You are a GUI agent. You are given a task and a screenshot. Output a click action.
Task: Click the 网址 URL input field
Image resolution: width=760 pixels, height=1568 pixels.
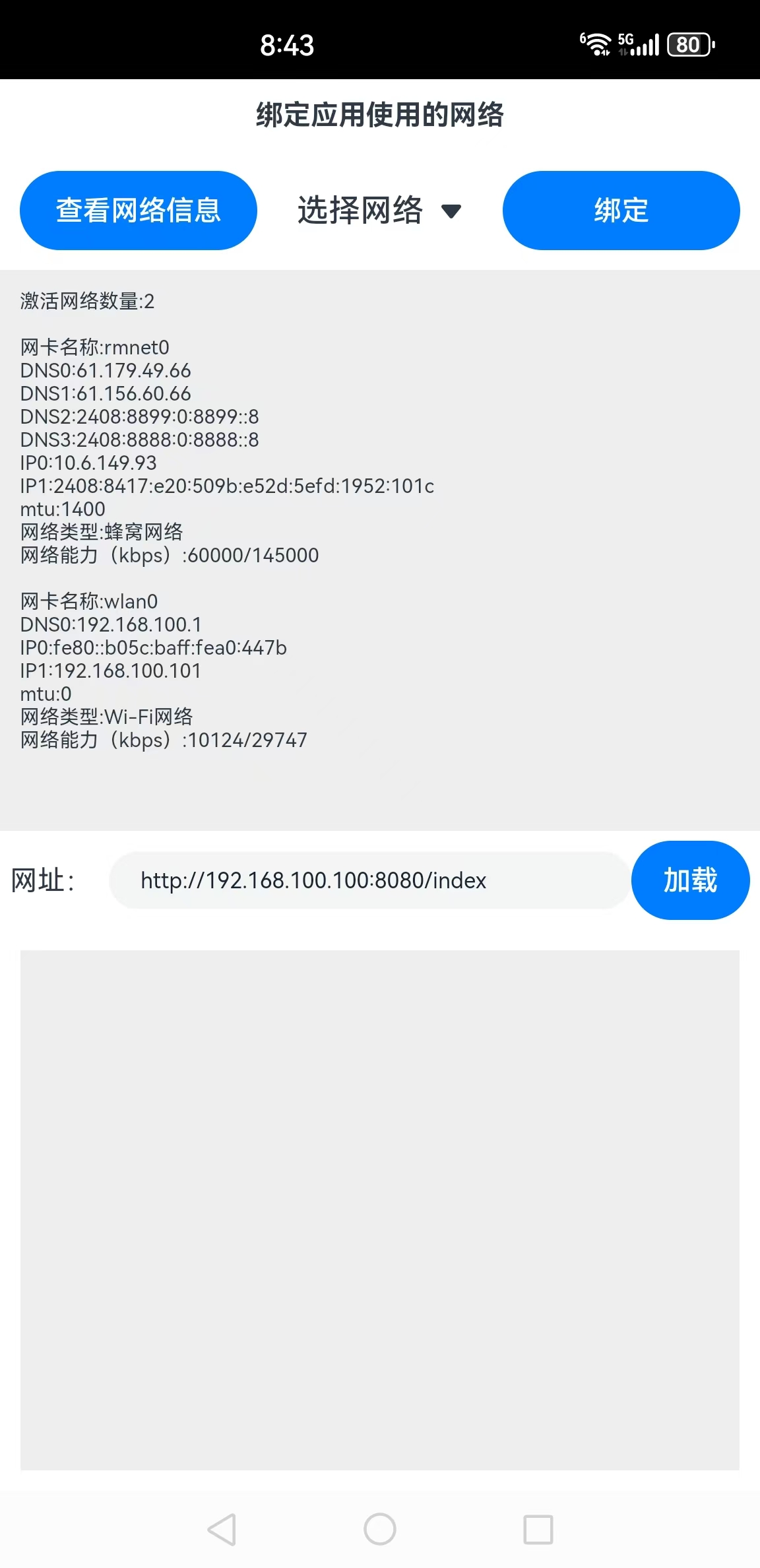pos(371,880)
